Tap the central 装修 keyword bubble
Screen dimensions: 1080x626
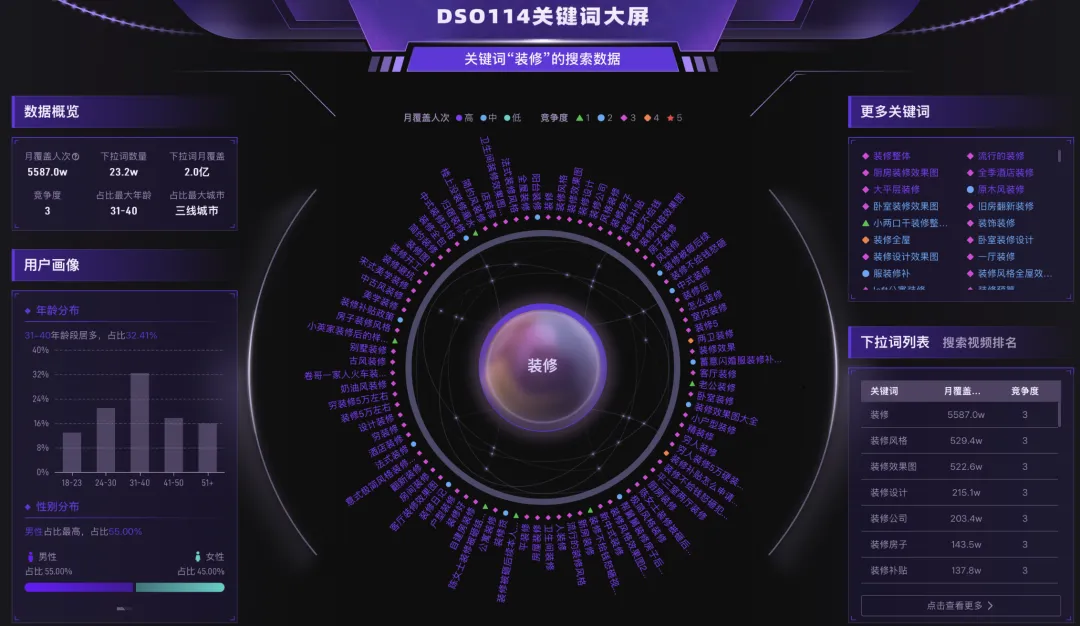coord(542,365)
